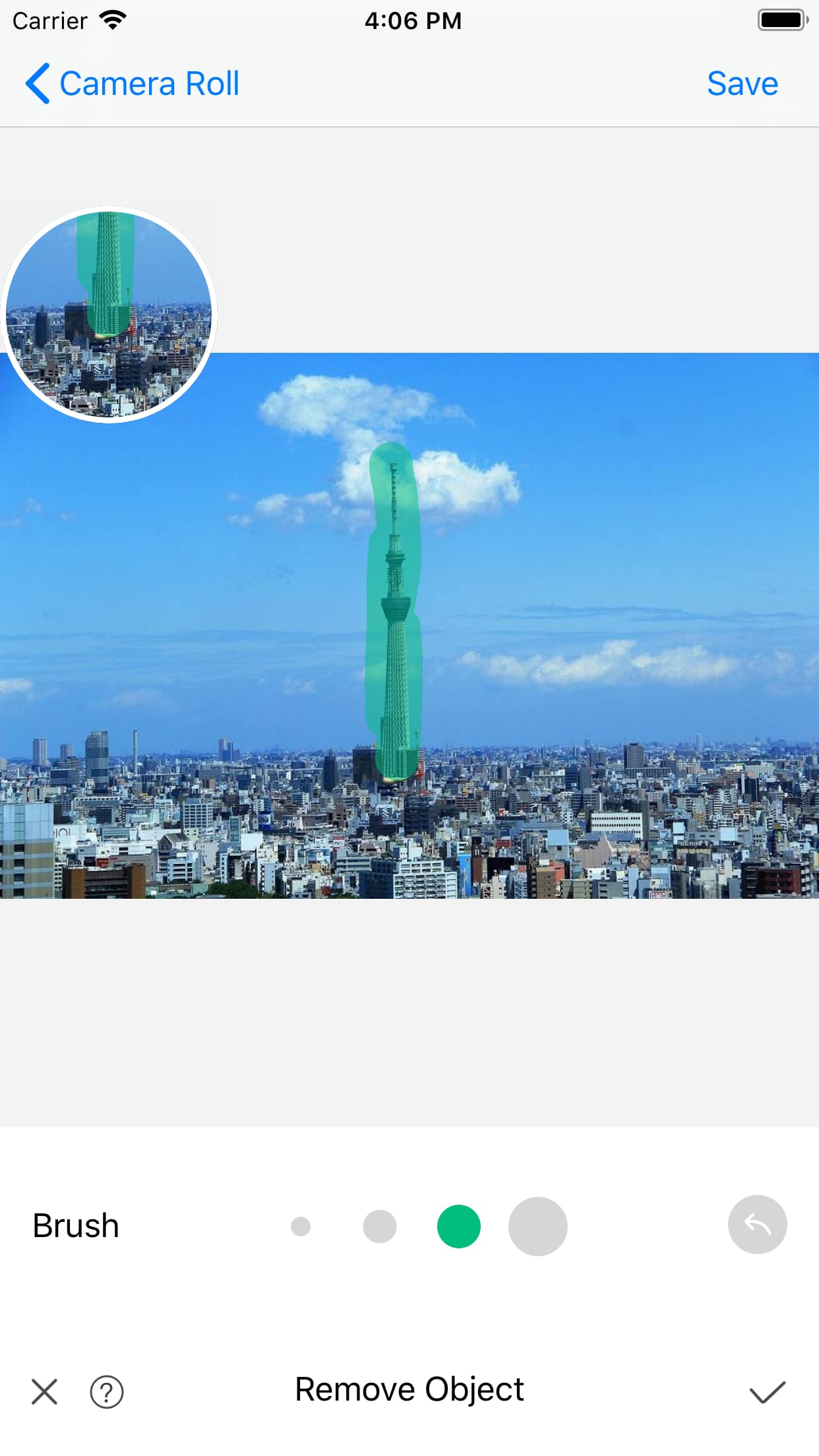The image size is (819, 1456).
Task: Tap the undo arrow icon
Action: (x=757, y=1225)
